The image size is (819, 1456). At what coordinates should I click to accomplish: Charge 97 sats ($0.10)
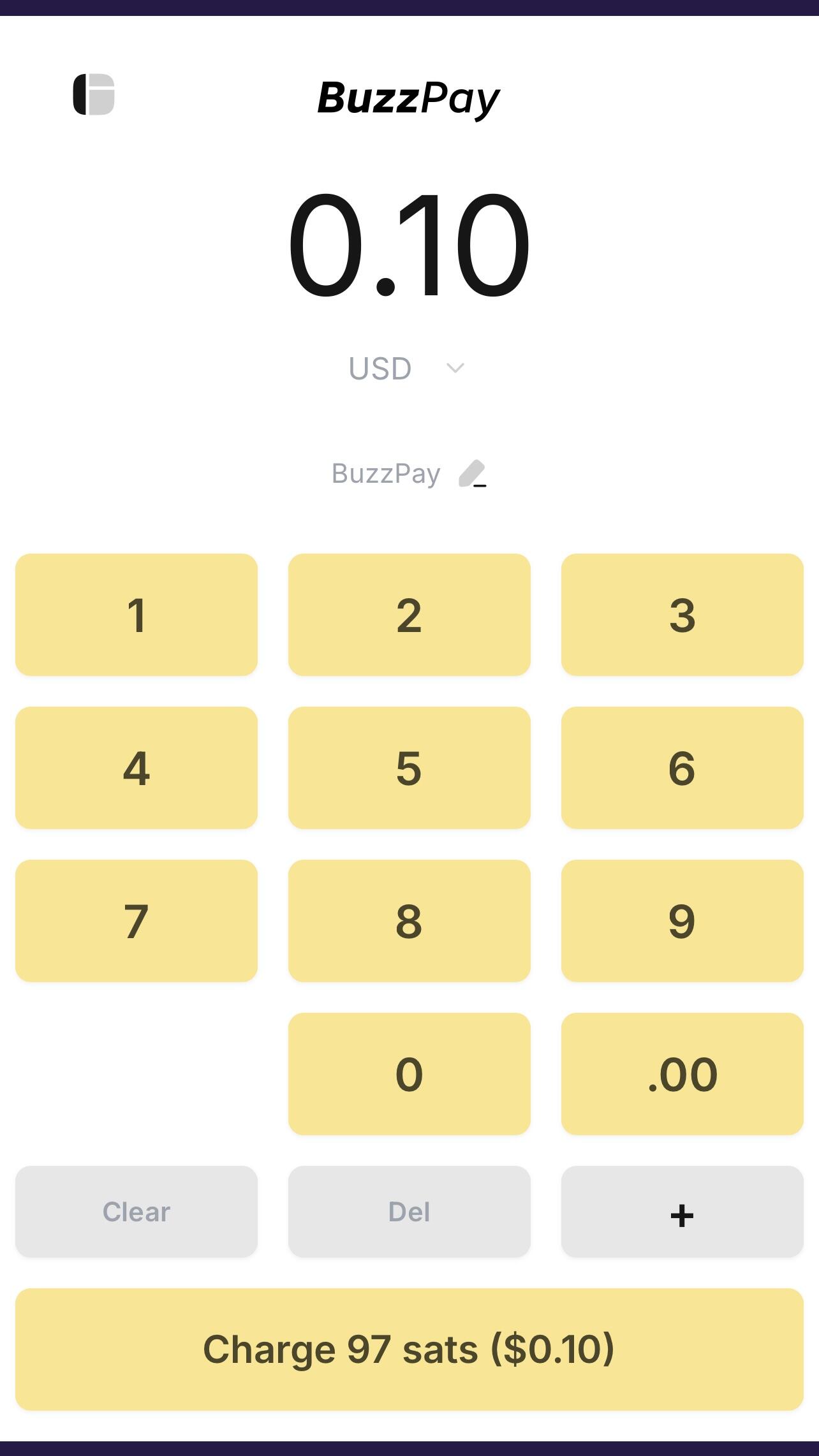(x=409, y=1349)
